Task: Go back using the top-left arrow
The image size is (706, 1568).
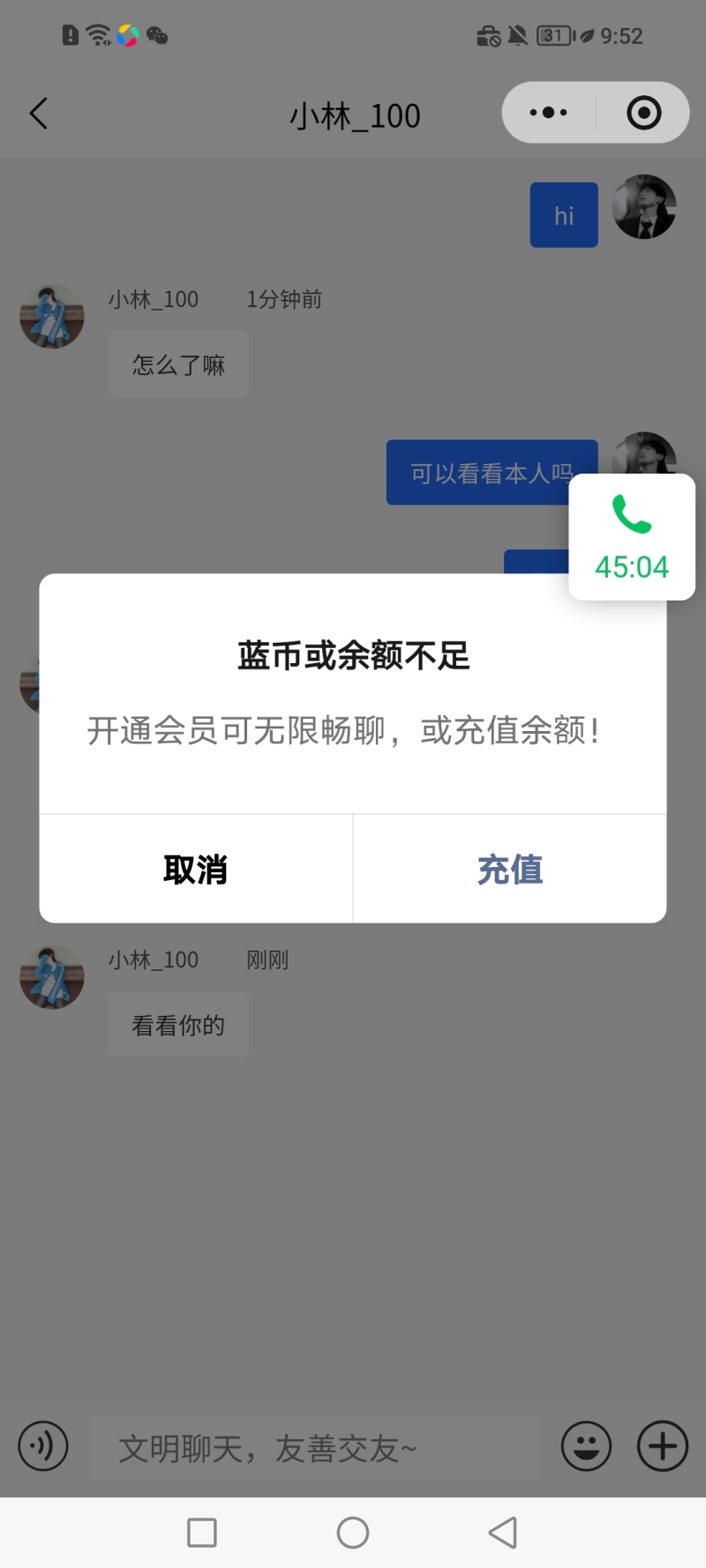Action: click(39, 114)
